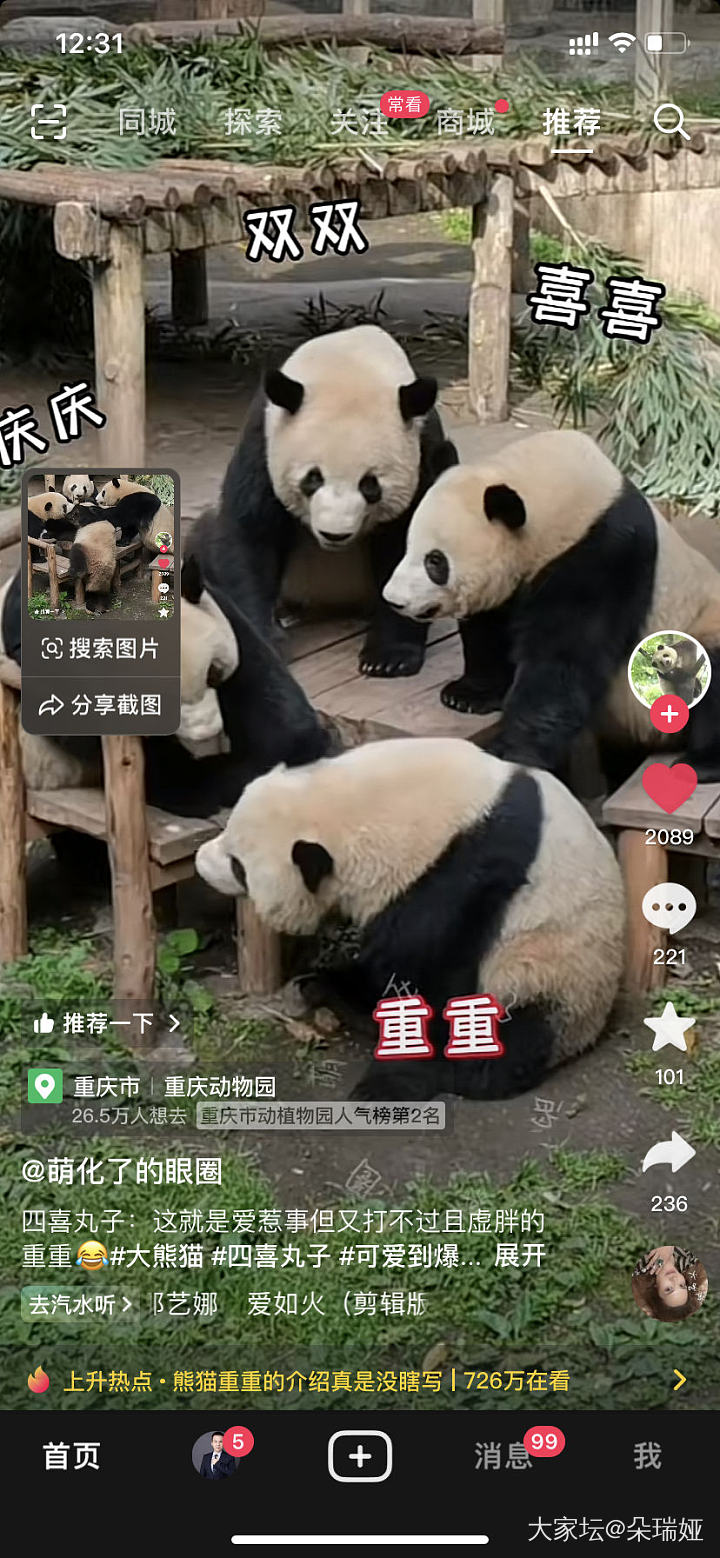Image resolution: width=720 pixels, height=1558 pixels.
Task: Open the 去汽水听 music link
Action: pyautogui.click(x=80, y=1304)
